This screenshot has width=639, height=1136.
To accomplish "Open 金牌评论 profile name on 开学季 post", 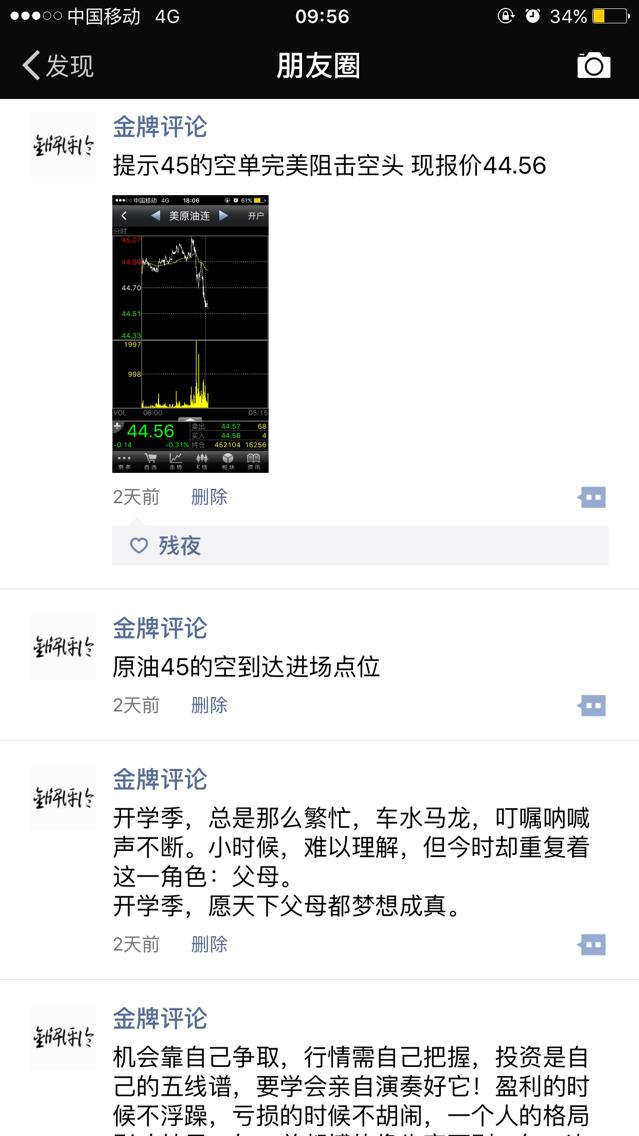I will coord(160,779).
